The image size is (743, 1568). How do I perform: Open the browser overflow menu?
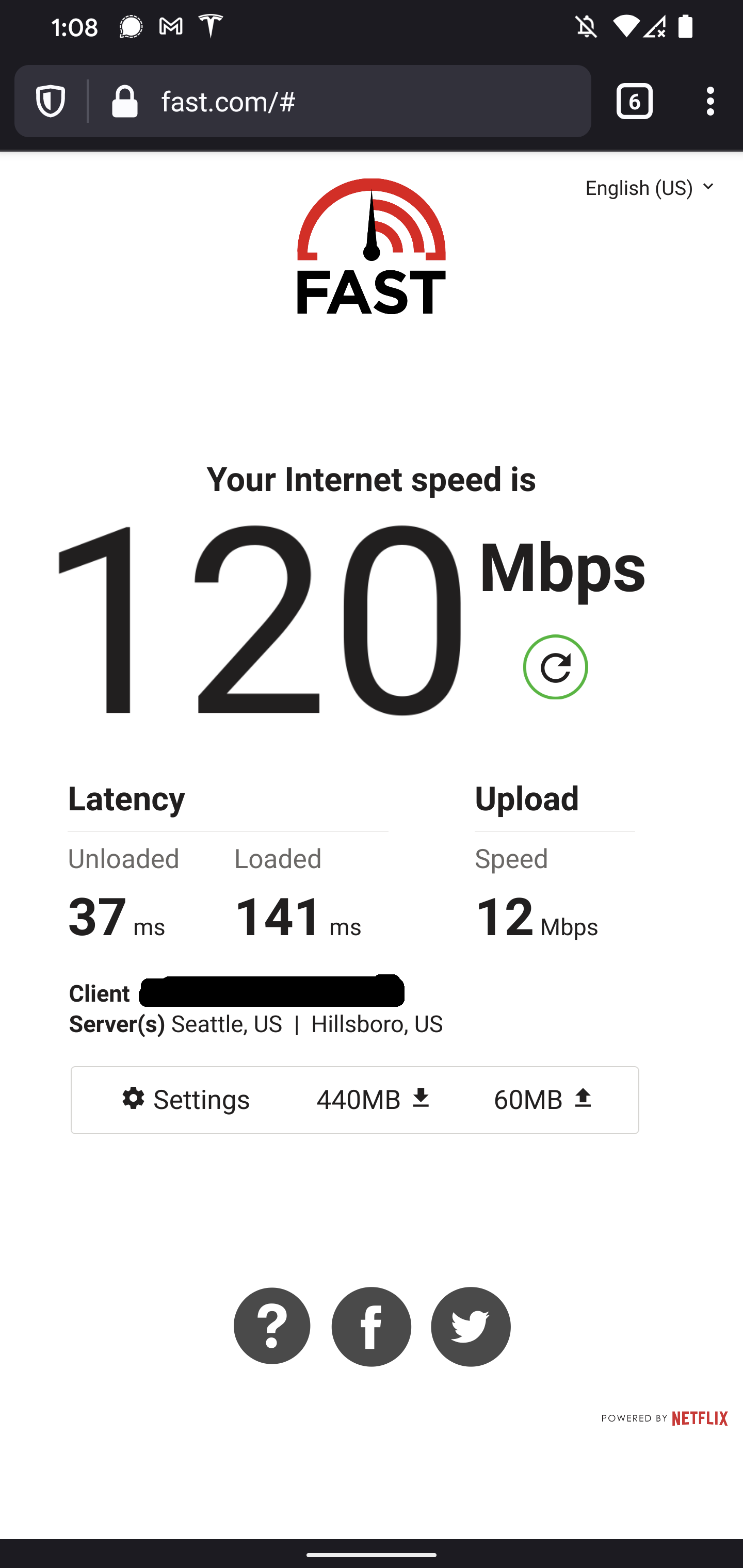click(x=710, y=101)
